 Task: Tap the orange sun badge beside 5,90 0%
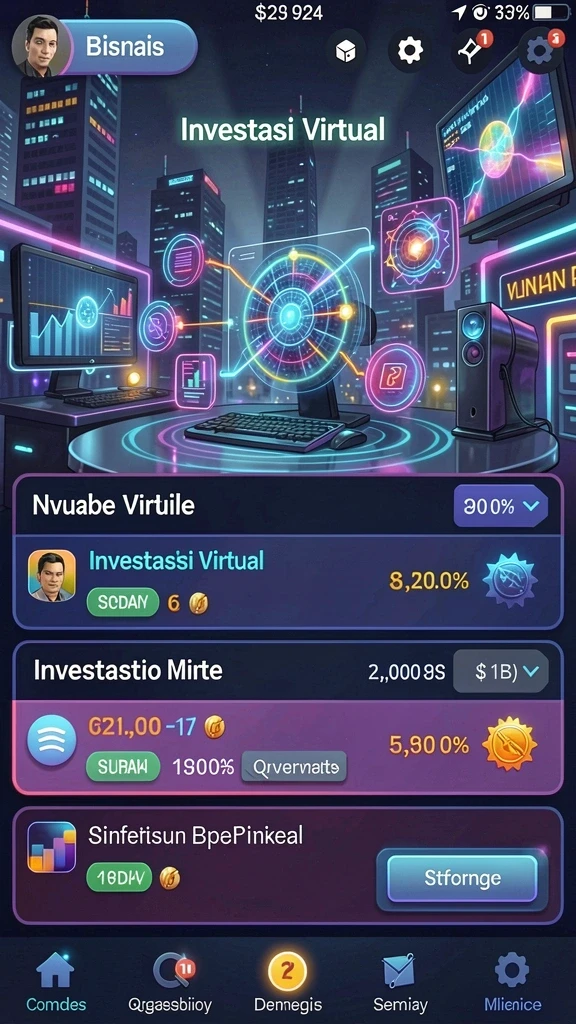(509, 744)
